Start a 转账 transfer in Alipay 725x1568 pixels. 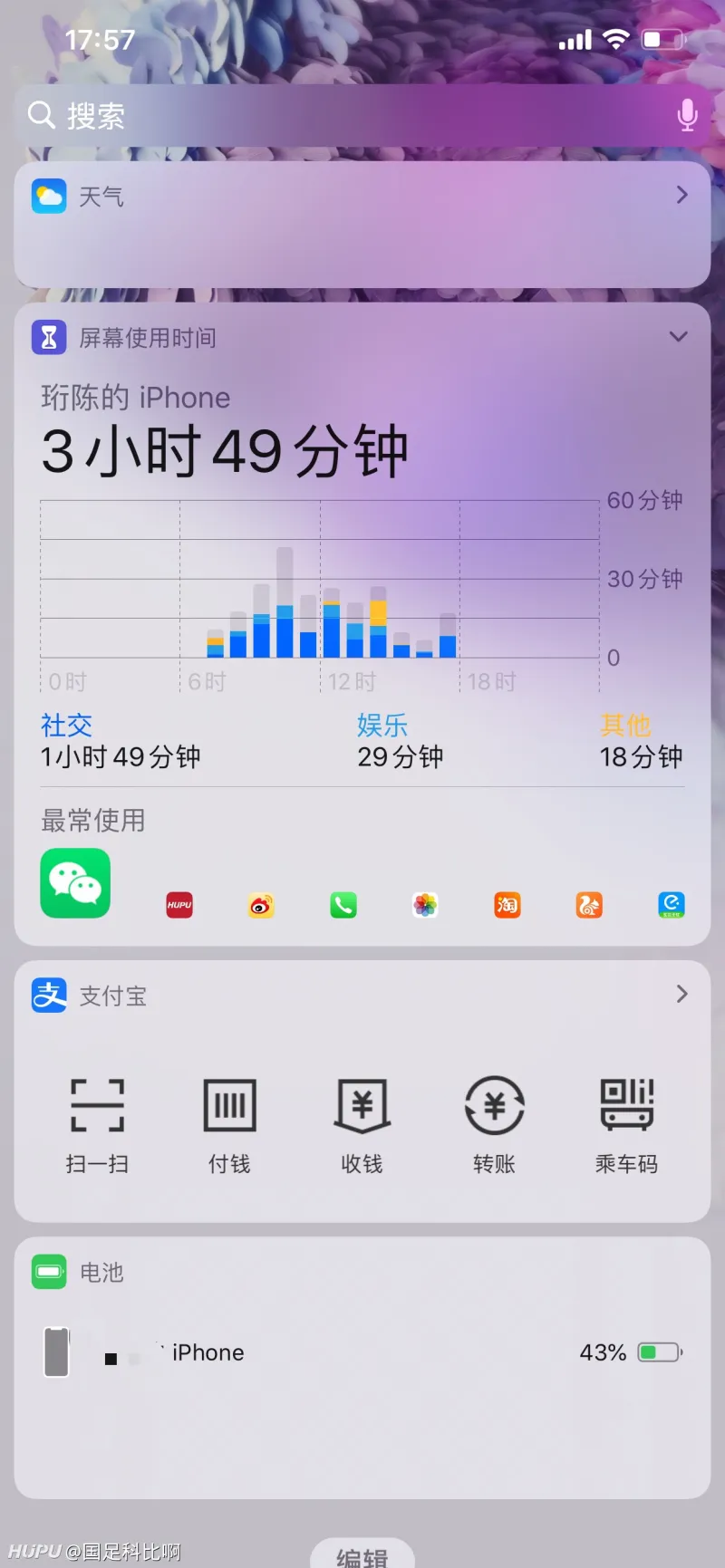pyautogui.click(x=494, y=1121)
